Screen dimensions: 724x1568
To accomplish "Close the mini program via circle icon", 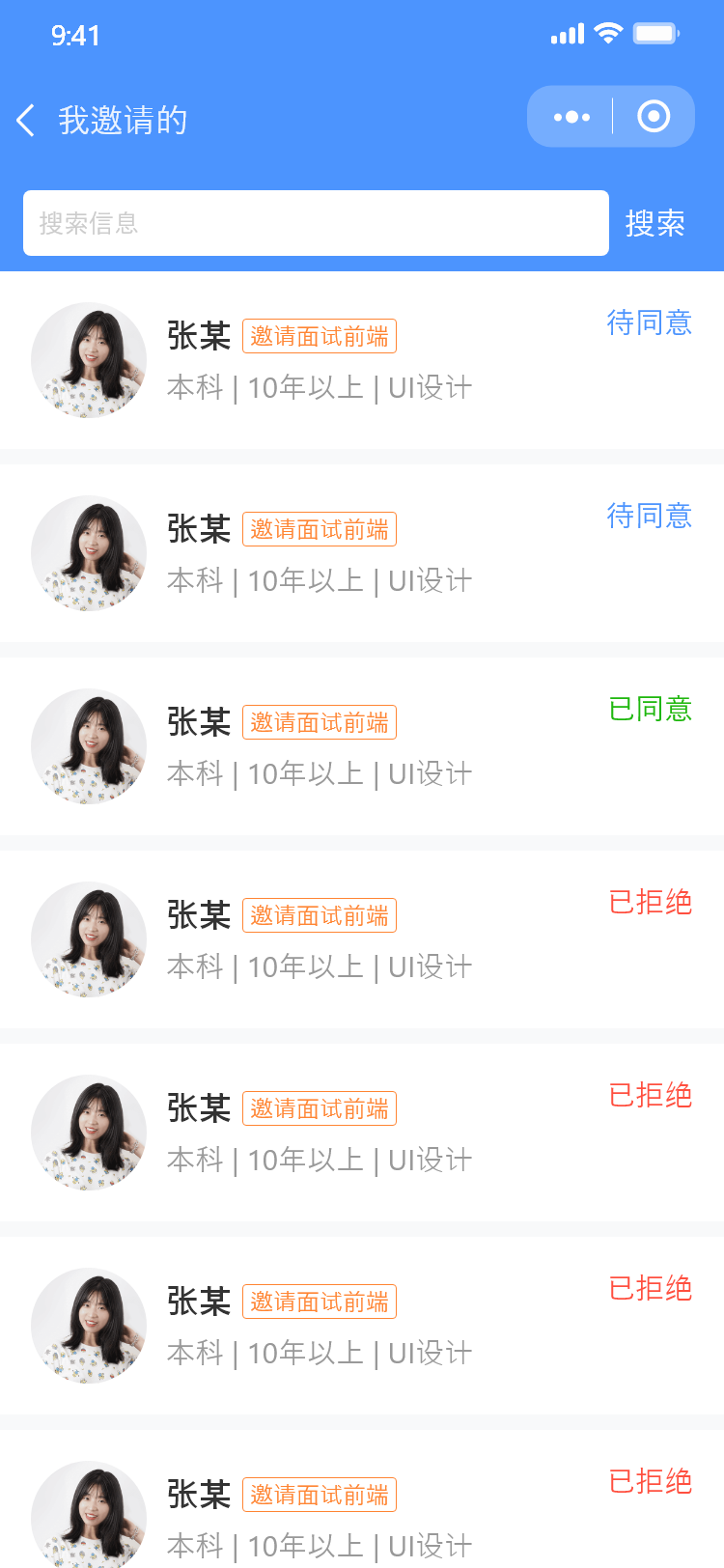I will pyautogui.click(x=654, y=117).
